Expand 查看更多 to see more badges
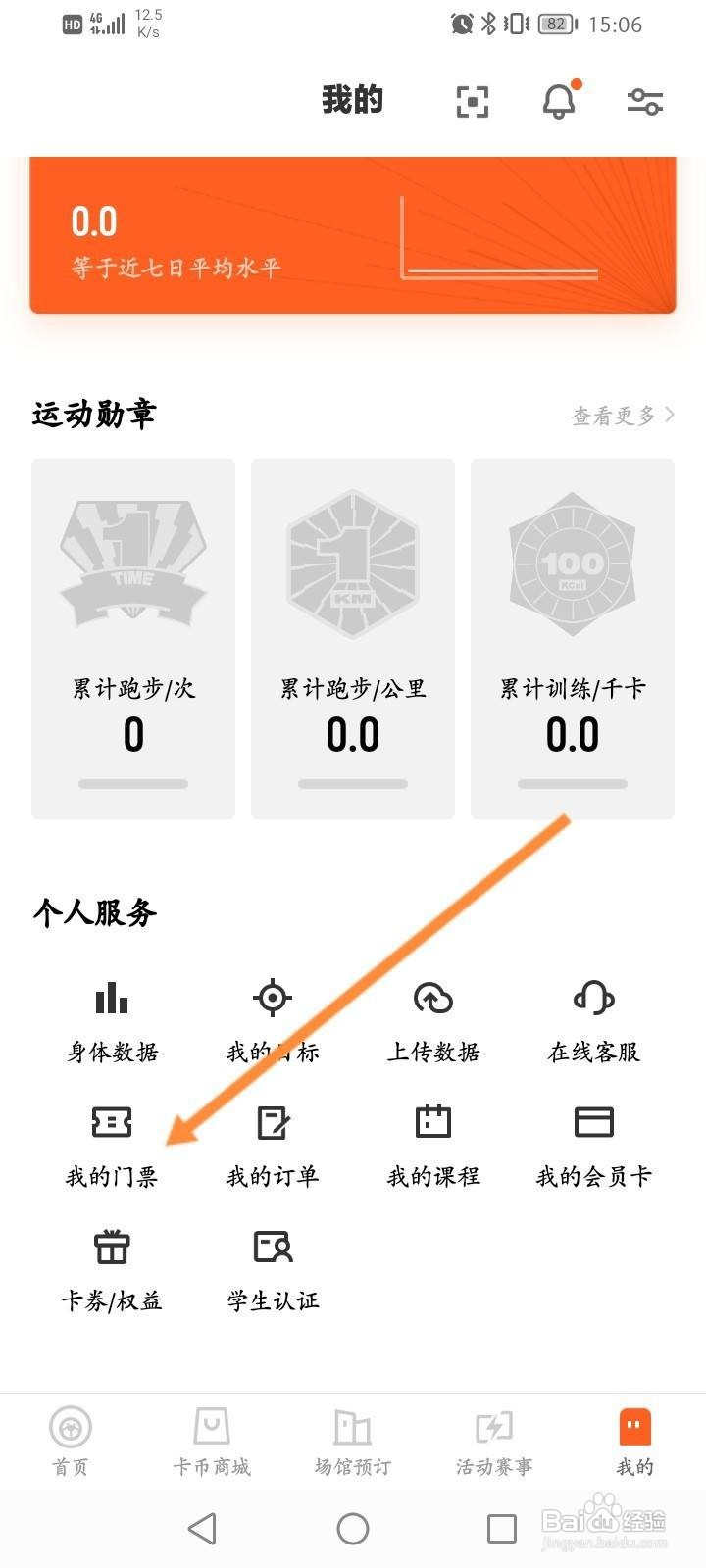 (x=618, y=414)
